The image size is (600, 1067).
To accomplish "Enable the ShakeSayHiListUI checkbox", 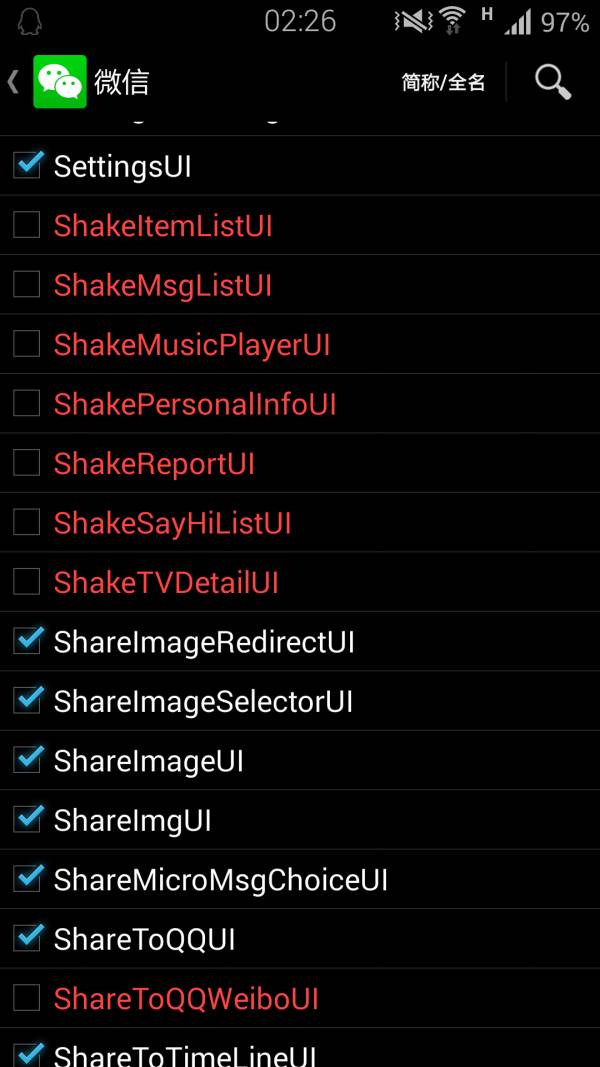I will tap(27, 522).
